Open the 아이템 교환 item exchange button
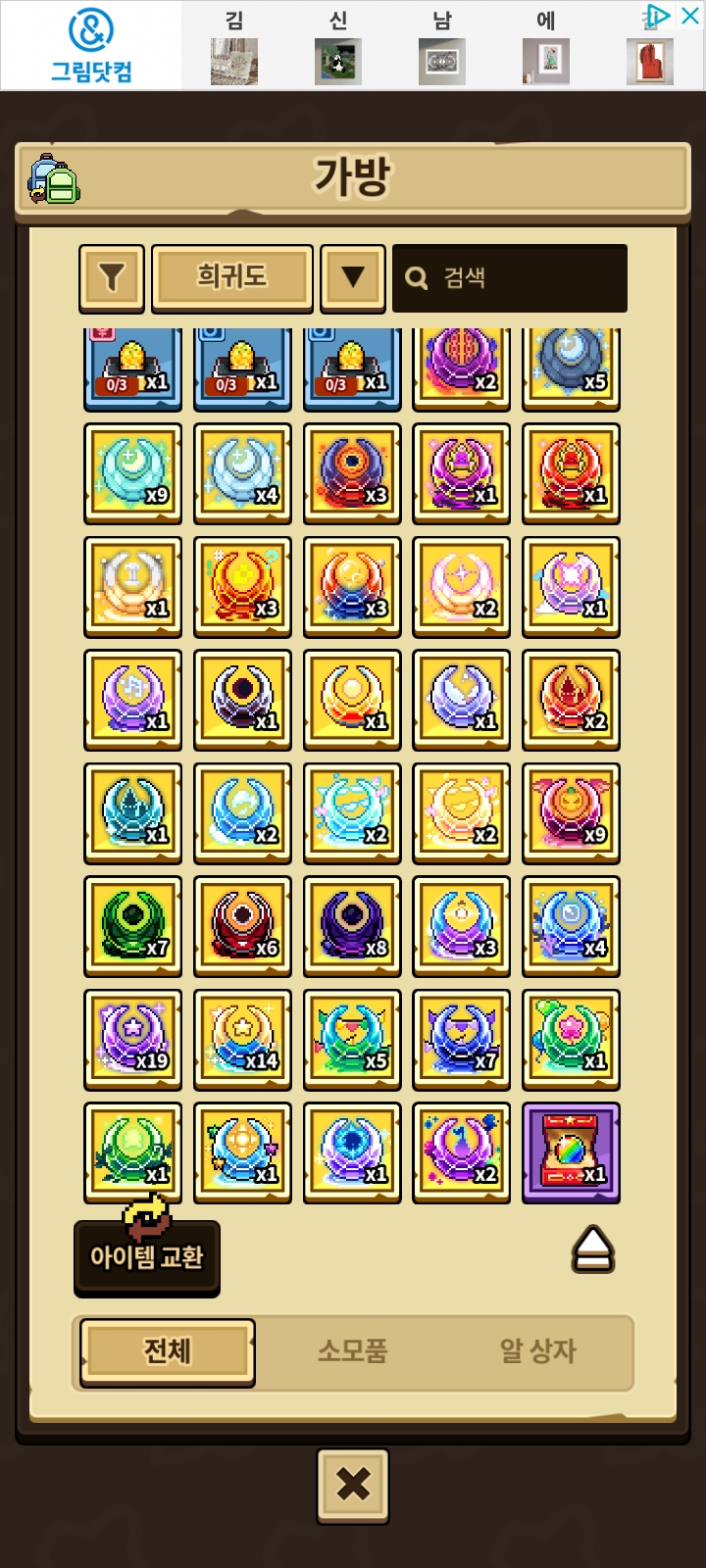This screenshot has width=706, height=1568. [147, 1256]
